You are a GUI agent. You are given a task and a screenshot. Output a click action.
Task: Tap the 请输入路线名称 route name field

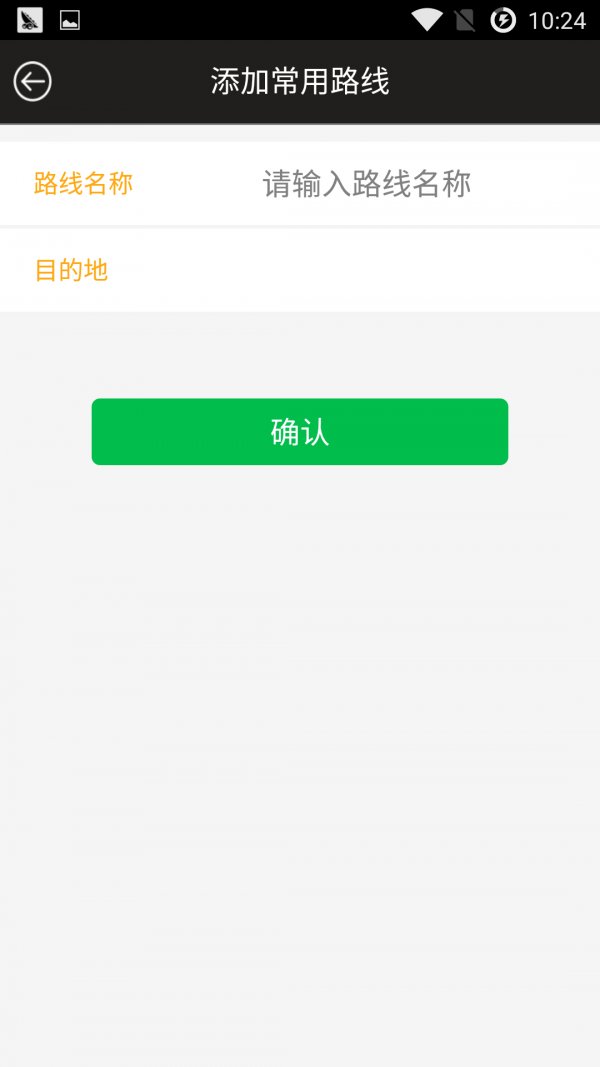(366, 184)
